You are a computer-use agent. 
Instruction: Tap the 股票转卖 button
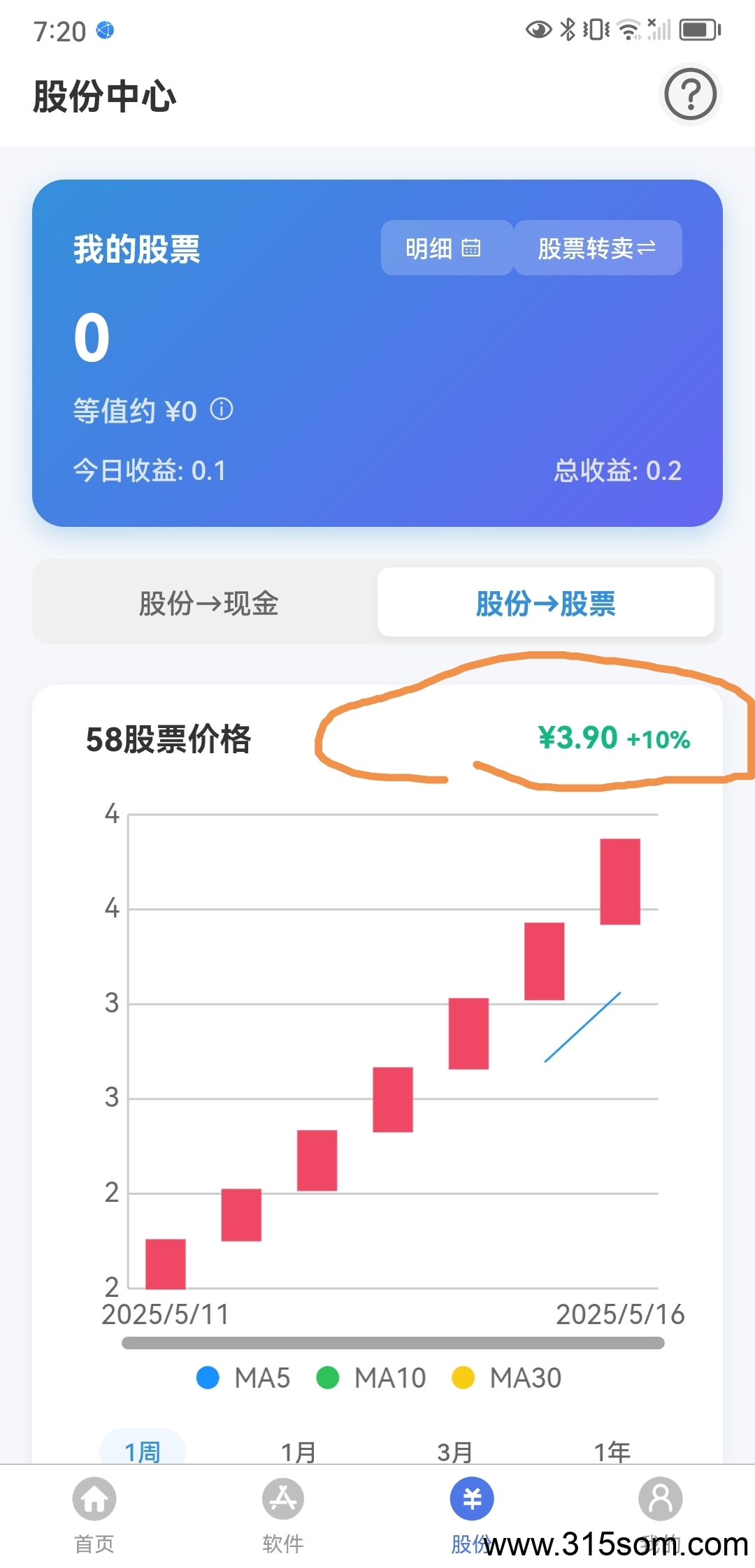click(598, 248)
